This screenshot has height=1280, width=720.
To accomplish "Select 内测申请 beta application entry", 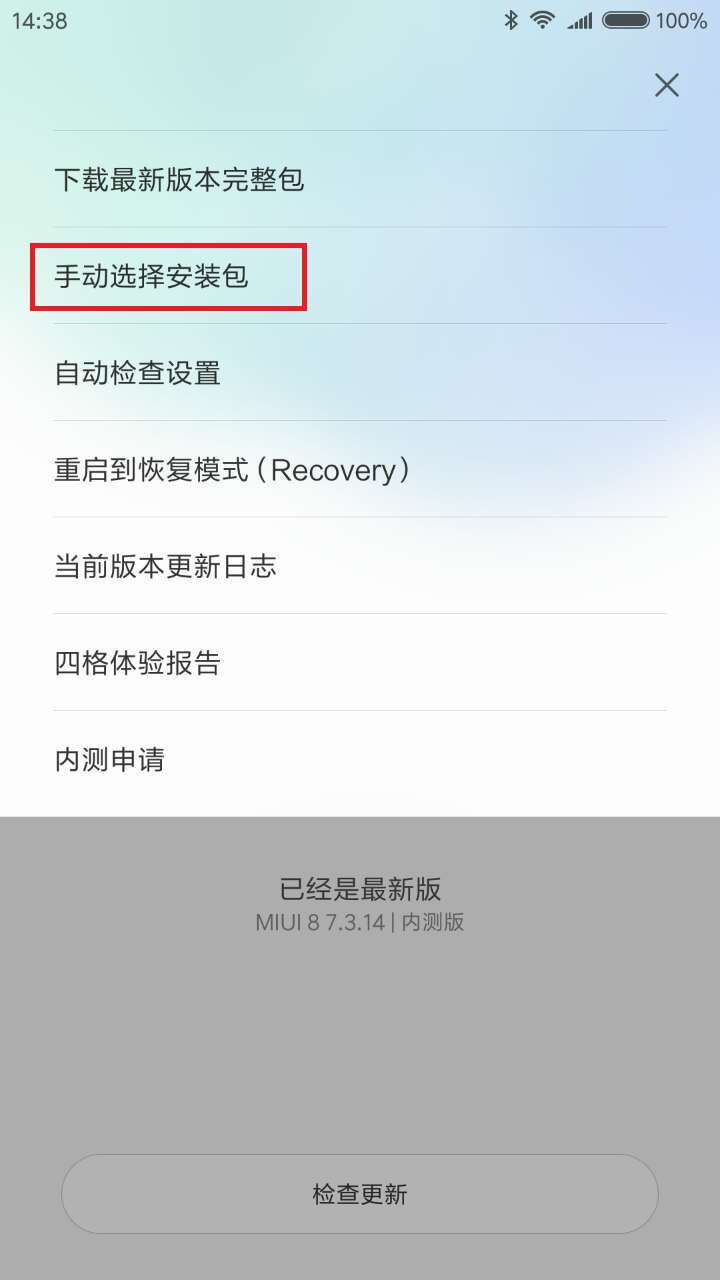I will [x=111, y=759].
